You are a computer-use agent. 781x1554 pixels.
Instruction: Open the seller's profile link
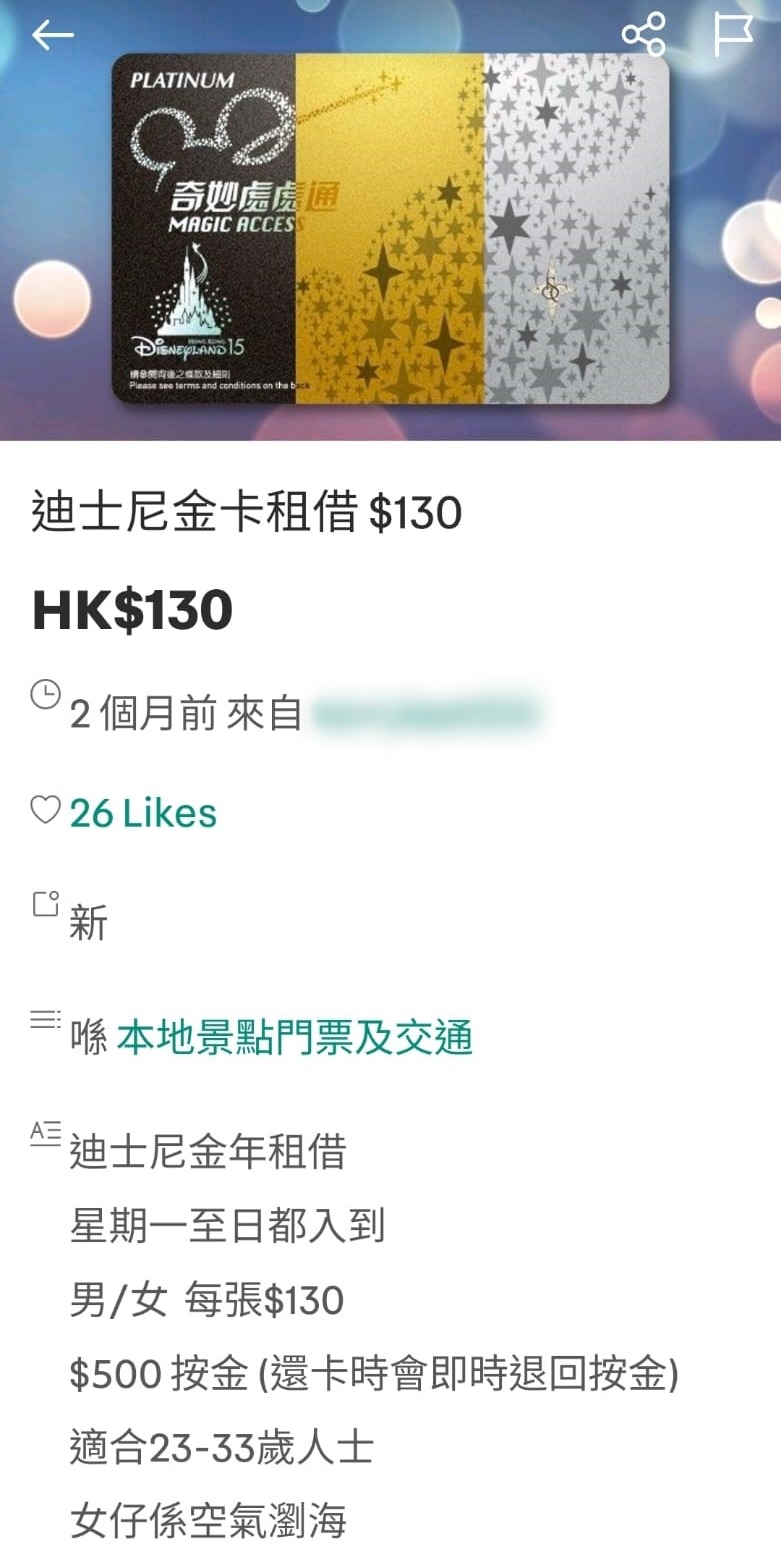[426, 716]
